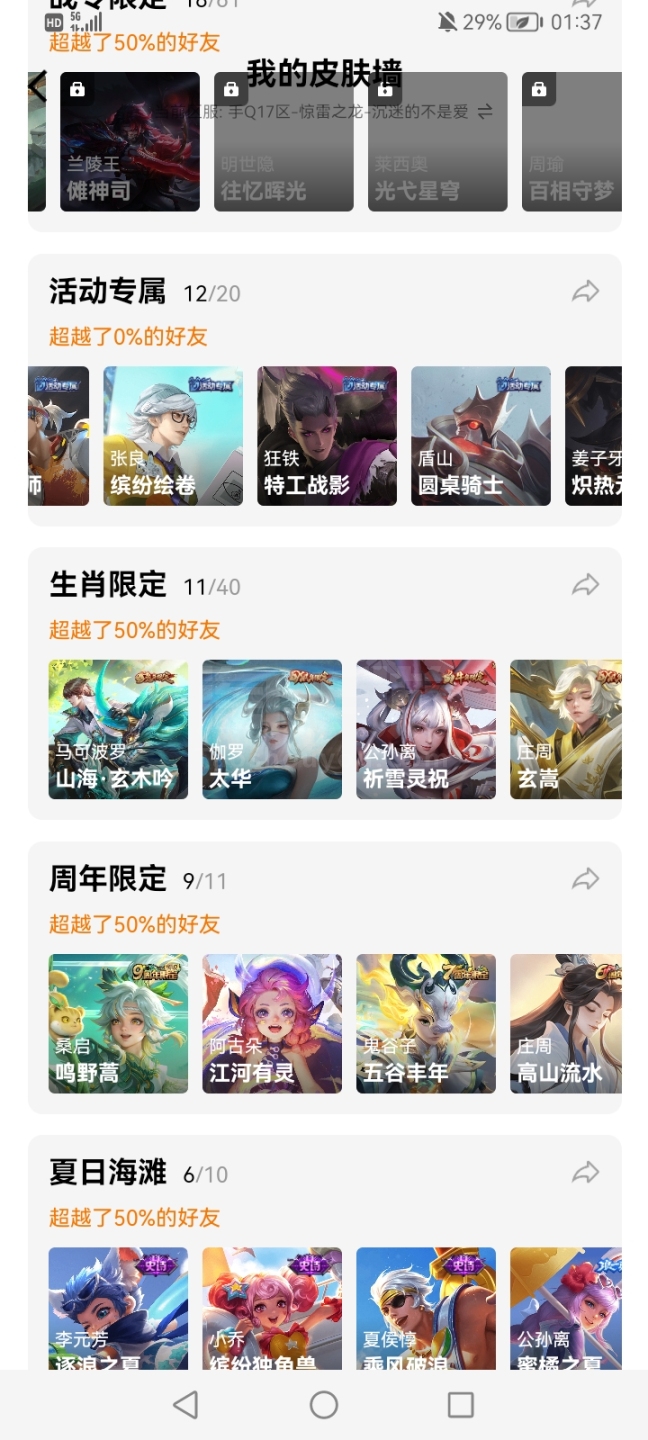The height and width of the screenshot is (1440, 648).
Task: Open the recent apps overview
Action: coord(461,1405)
